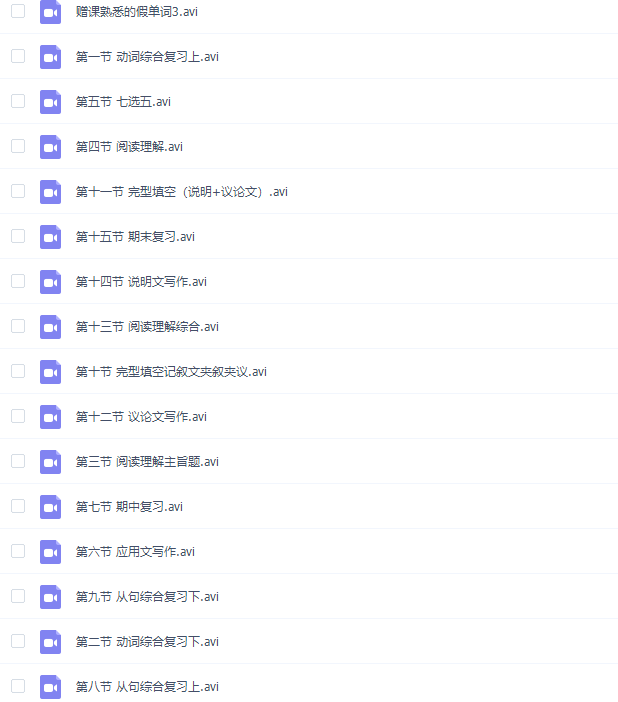Mark the checkbox for 第十节 完型填空记叙文夹叙夹议.avi
This screenshot has height=702, width=618.
[x=18, y=371]
